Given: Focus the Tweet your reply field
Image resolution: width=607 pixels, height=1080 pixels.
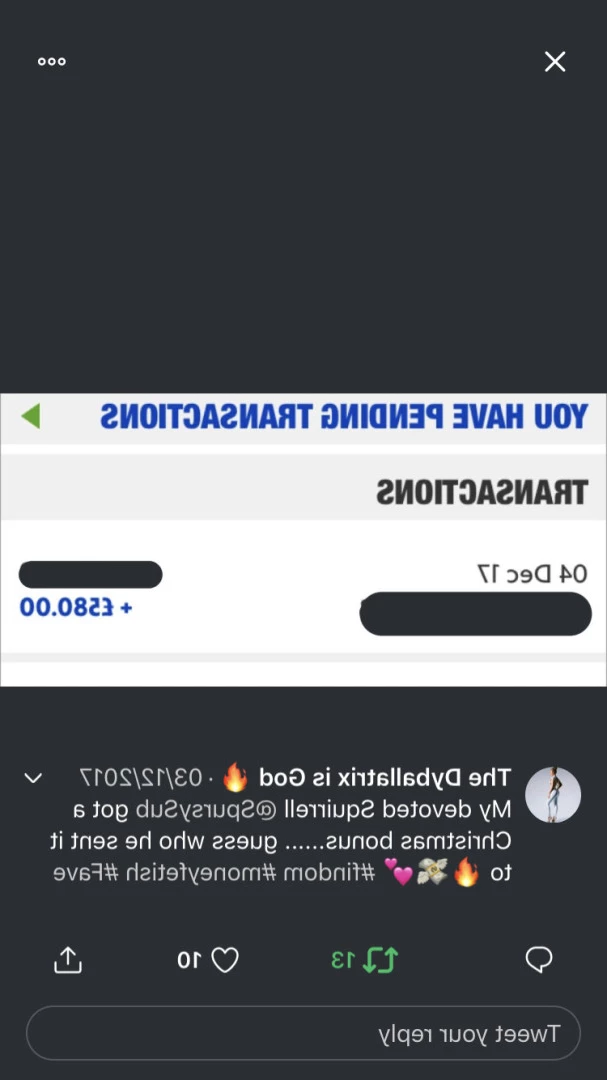Looking at the screenshot, I should tap(303, 1033).
